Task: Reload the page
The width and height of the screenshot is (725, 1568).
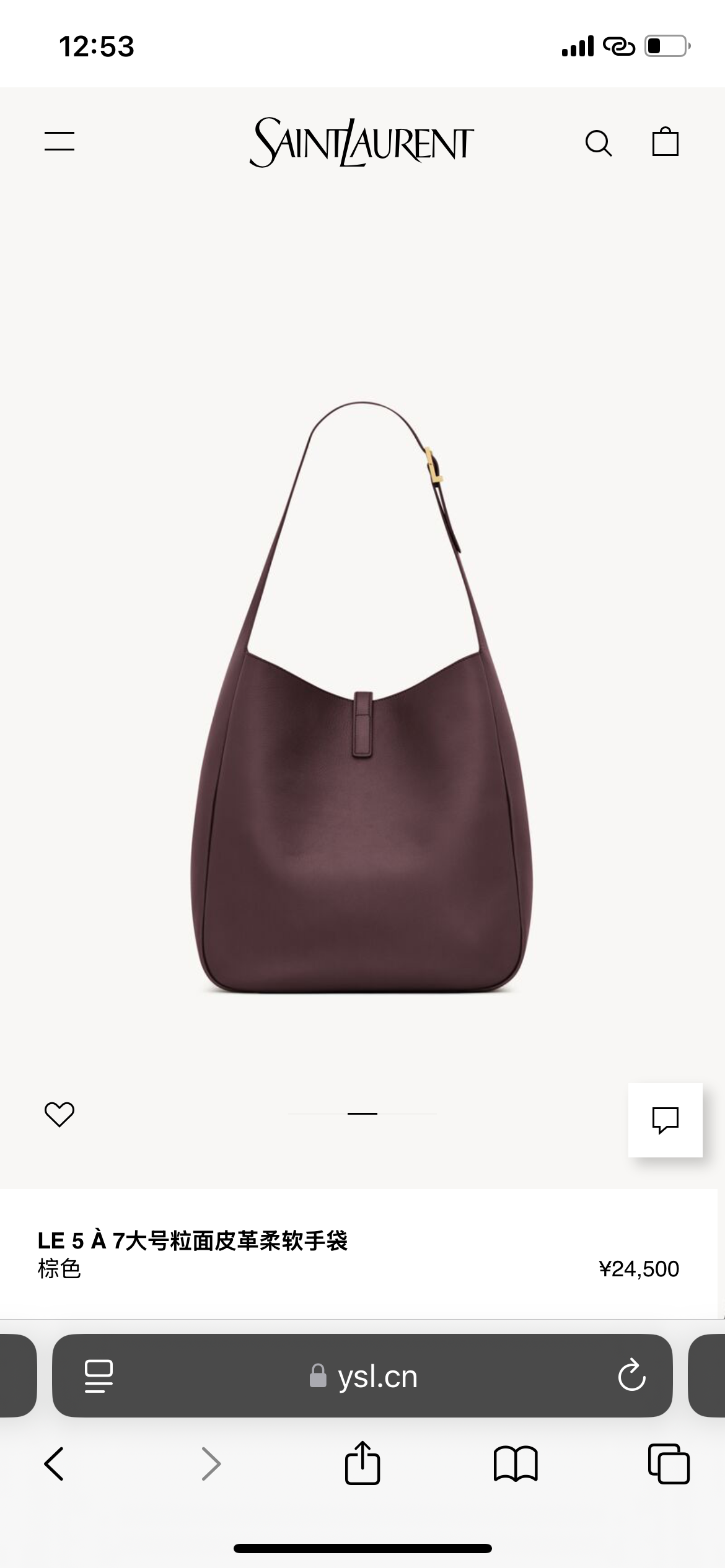Action: (631, 1376)
